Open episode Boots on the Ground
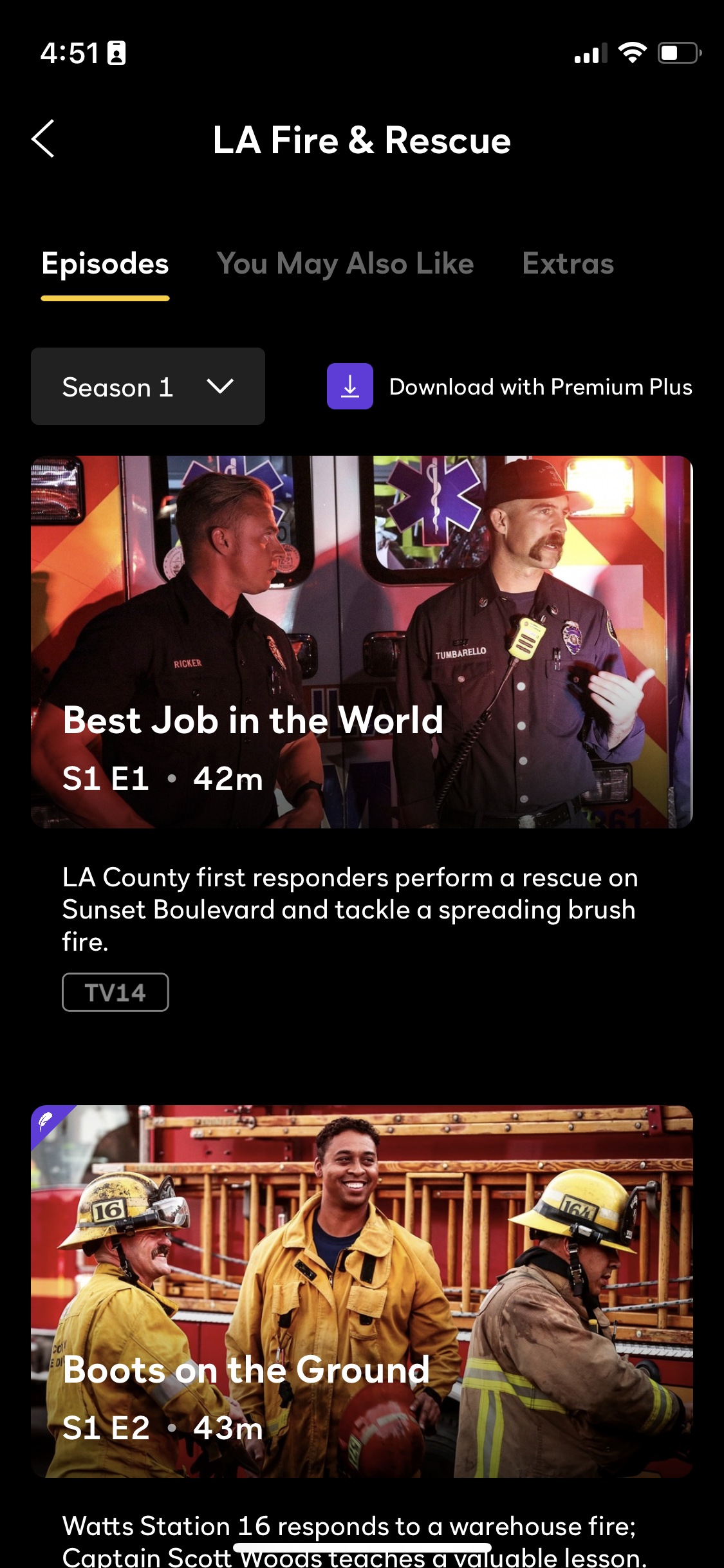Image resolution: width=724 pixels, height=1568 pixels. [362, 1291]
